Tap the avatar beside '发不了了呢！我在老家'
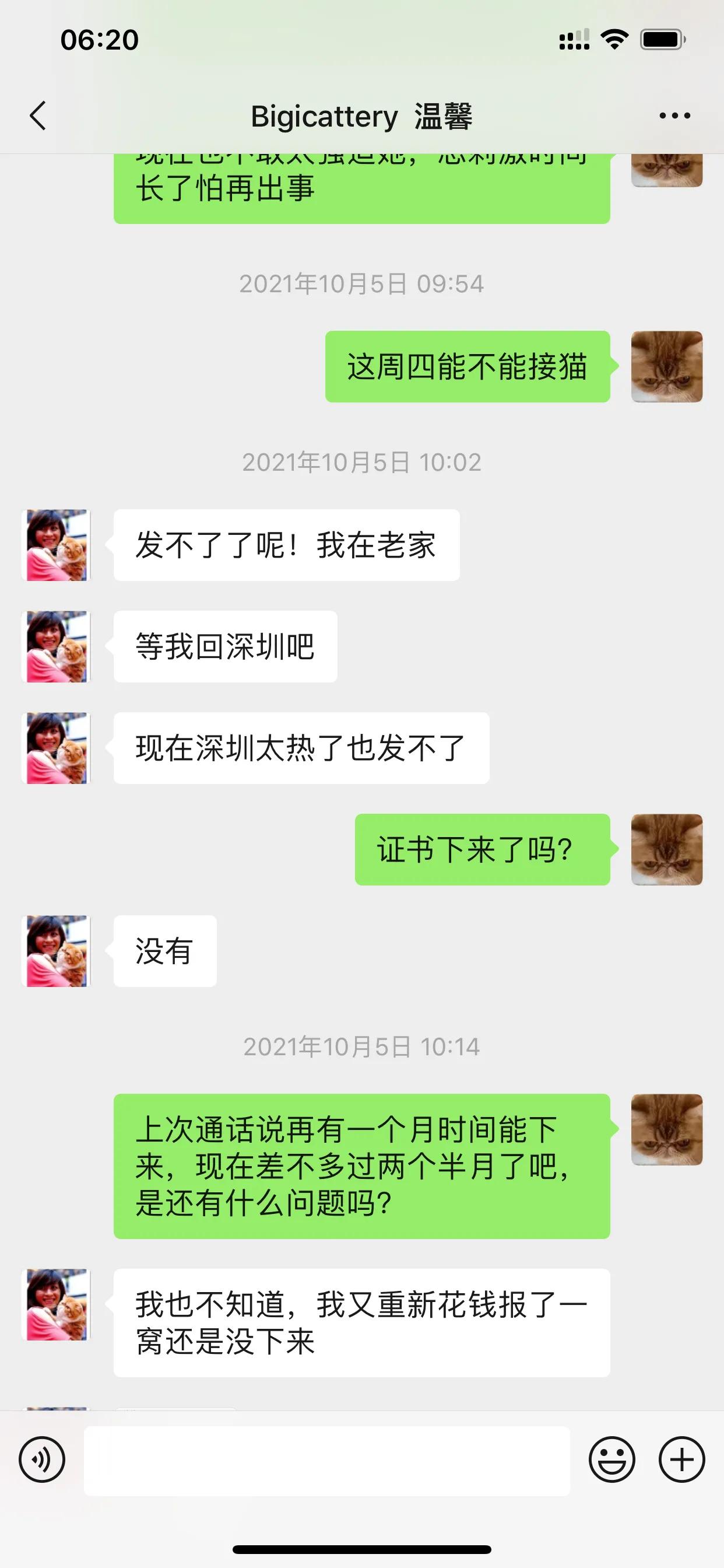724x1568 pixels. tap(55, 545)
